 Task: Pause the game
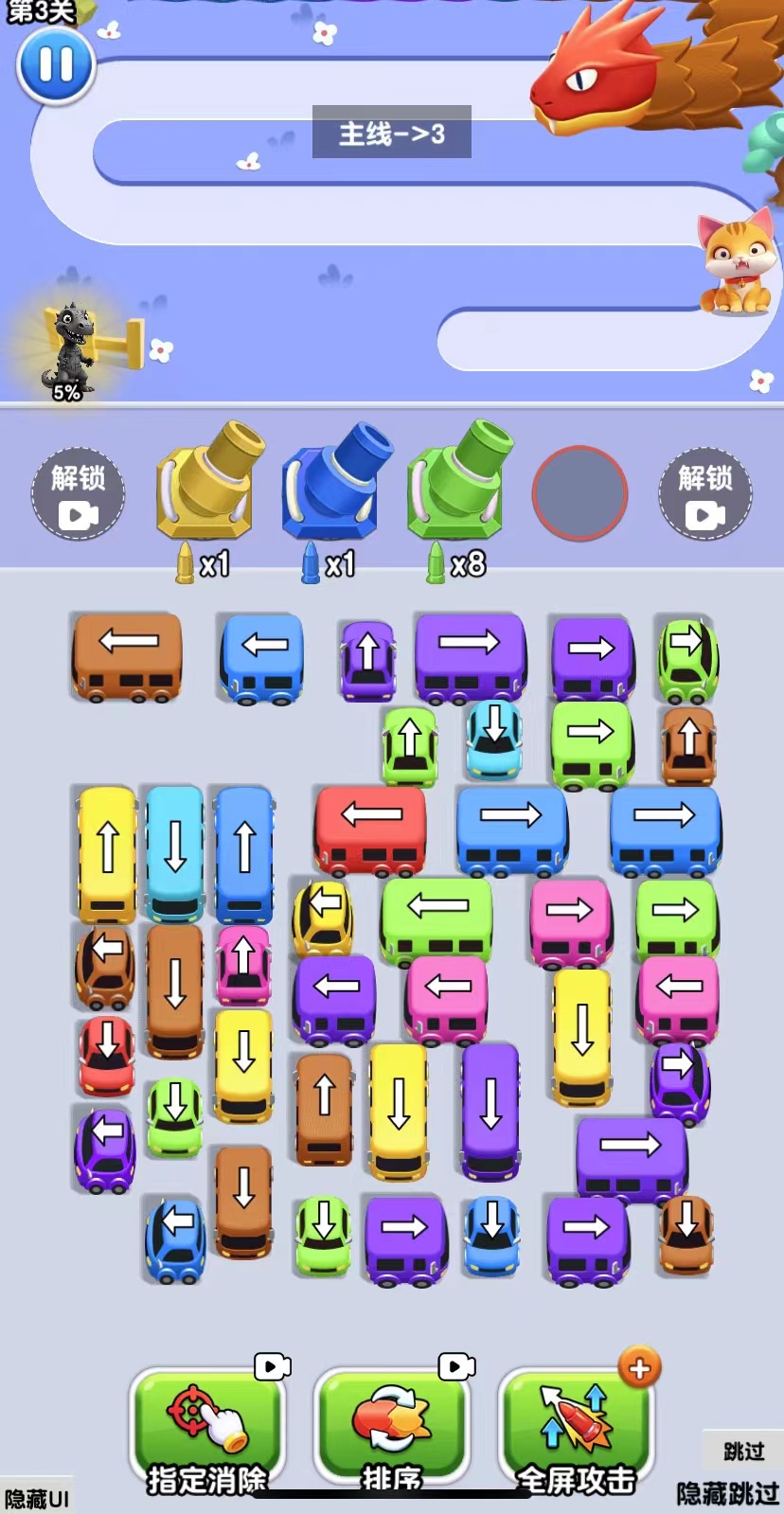pyautogui.click(x=56, y=65)
